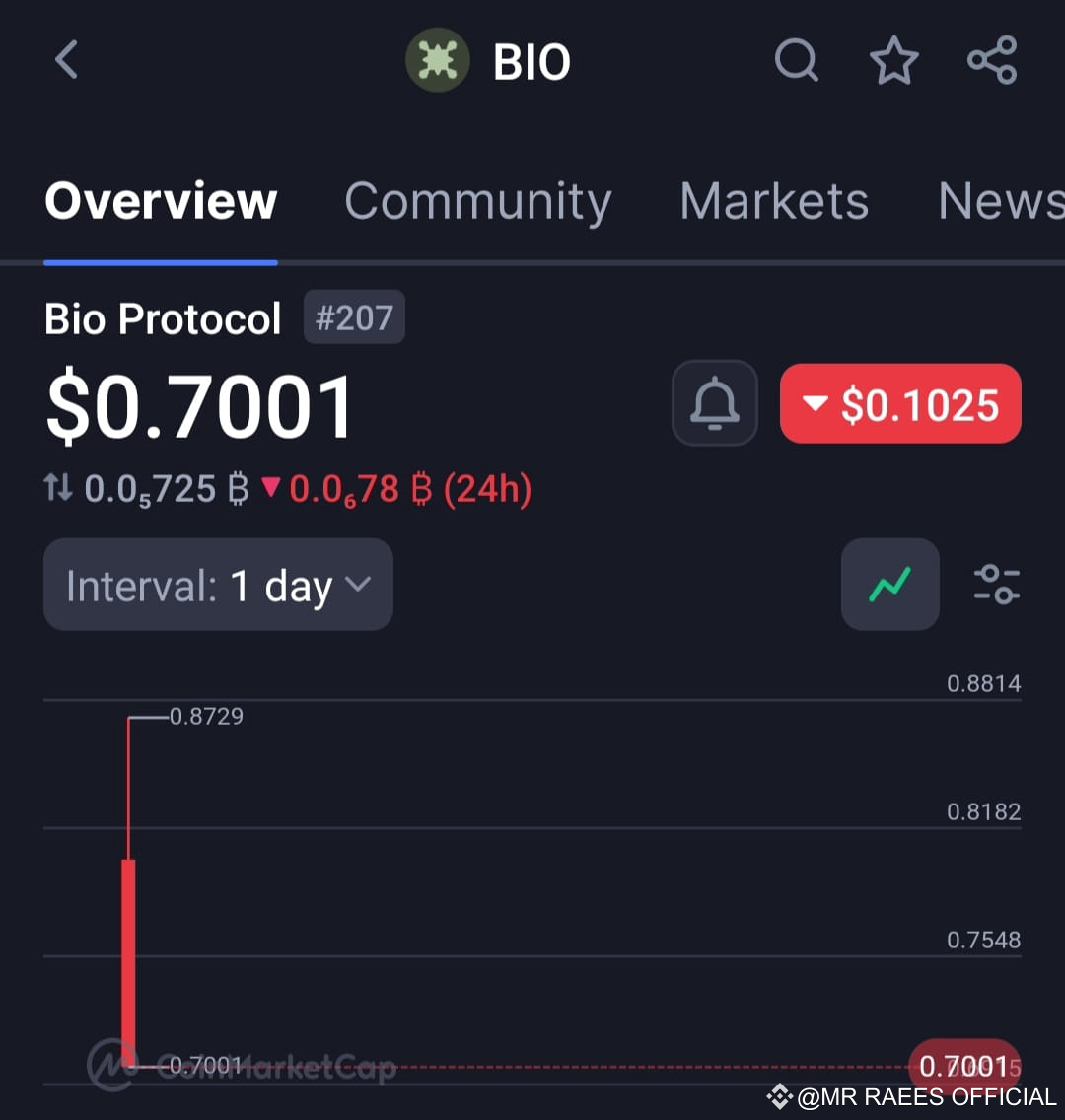Click the #207 rank badge
Viewport: 1065px width, 1120px height.
(x=354, y=317)
